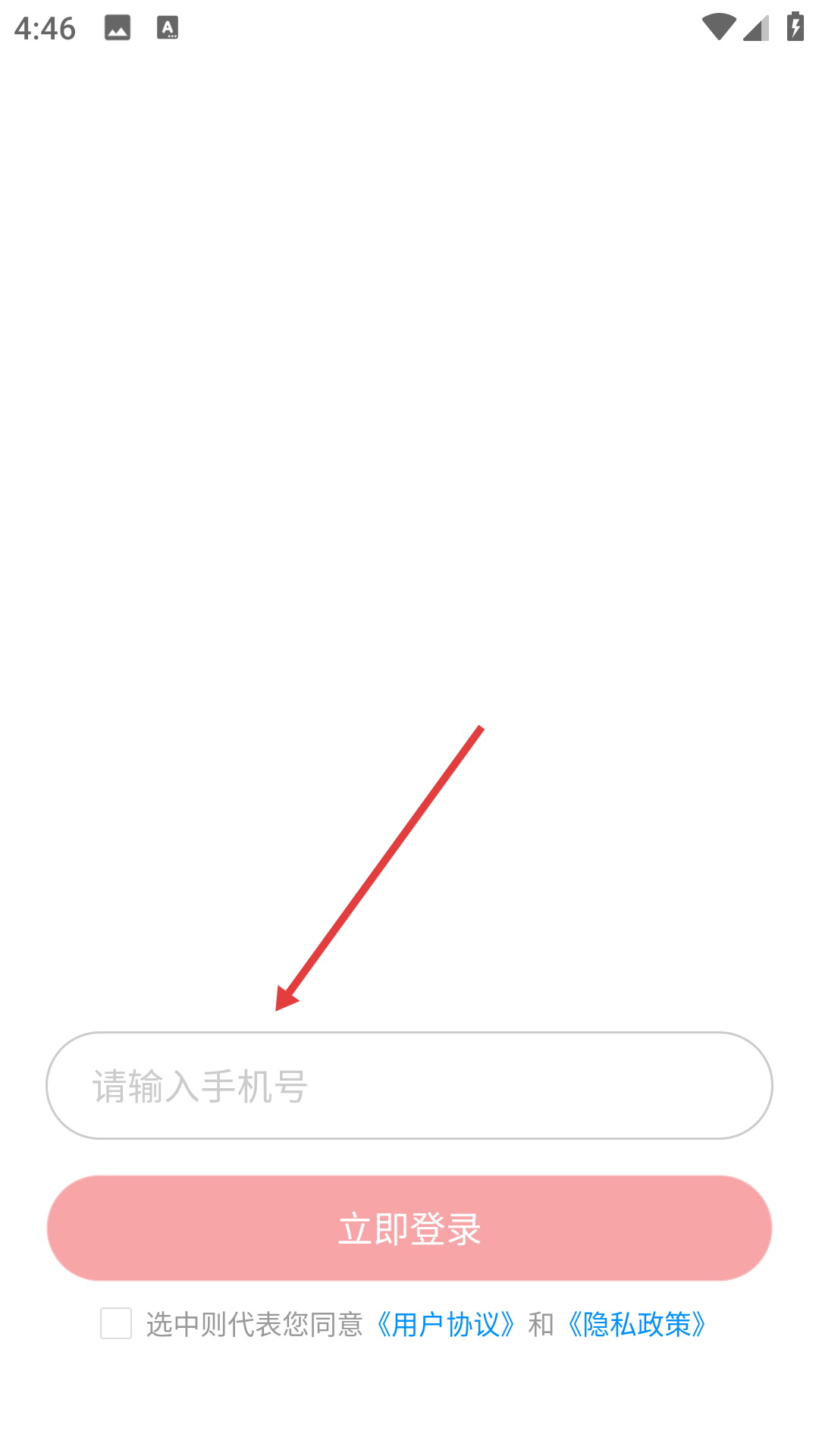Check the agreement consent checkbox

pyautogui.click(x=116, y=1323)
